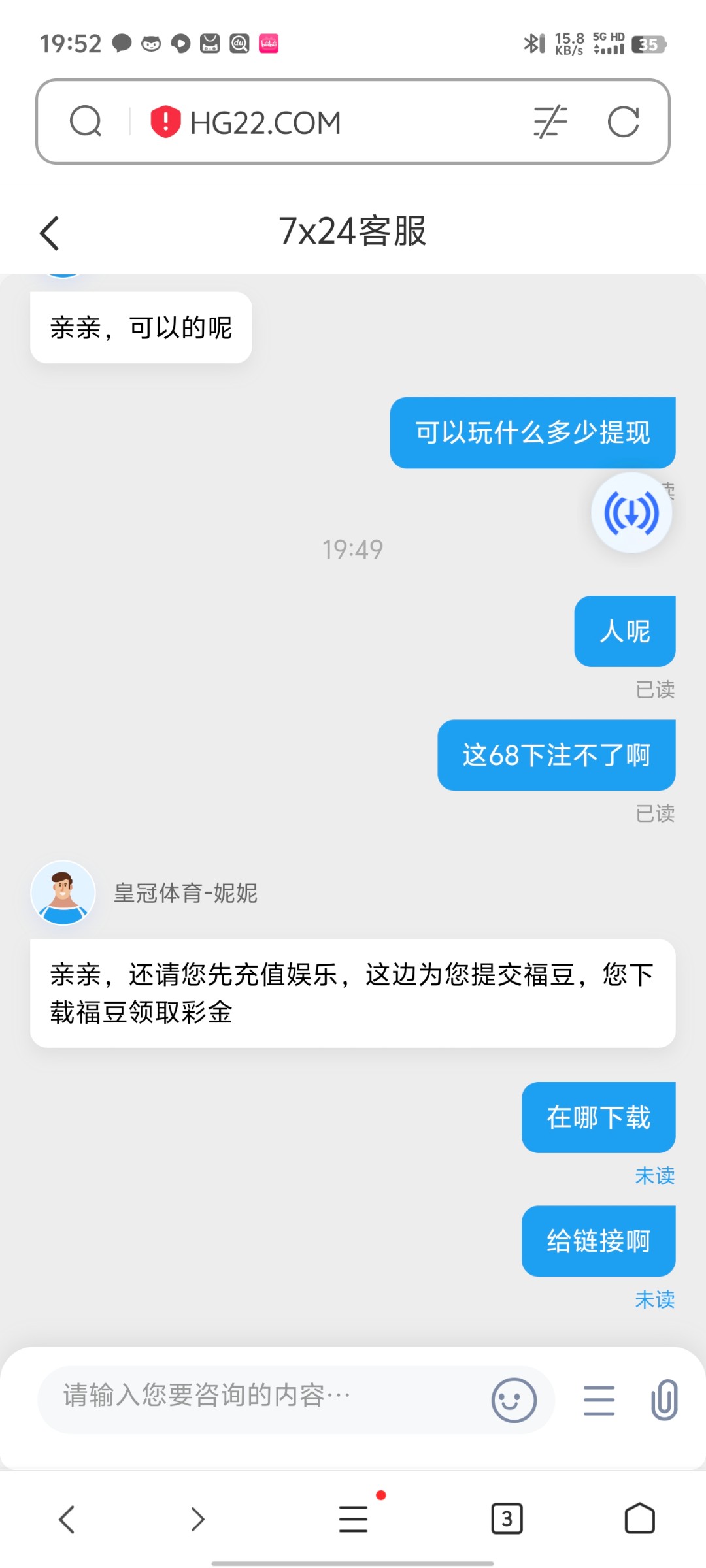Open the search icon in the address bar
The height and width of the screenshot is (1568, 706).
tap(86, 122)
